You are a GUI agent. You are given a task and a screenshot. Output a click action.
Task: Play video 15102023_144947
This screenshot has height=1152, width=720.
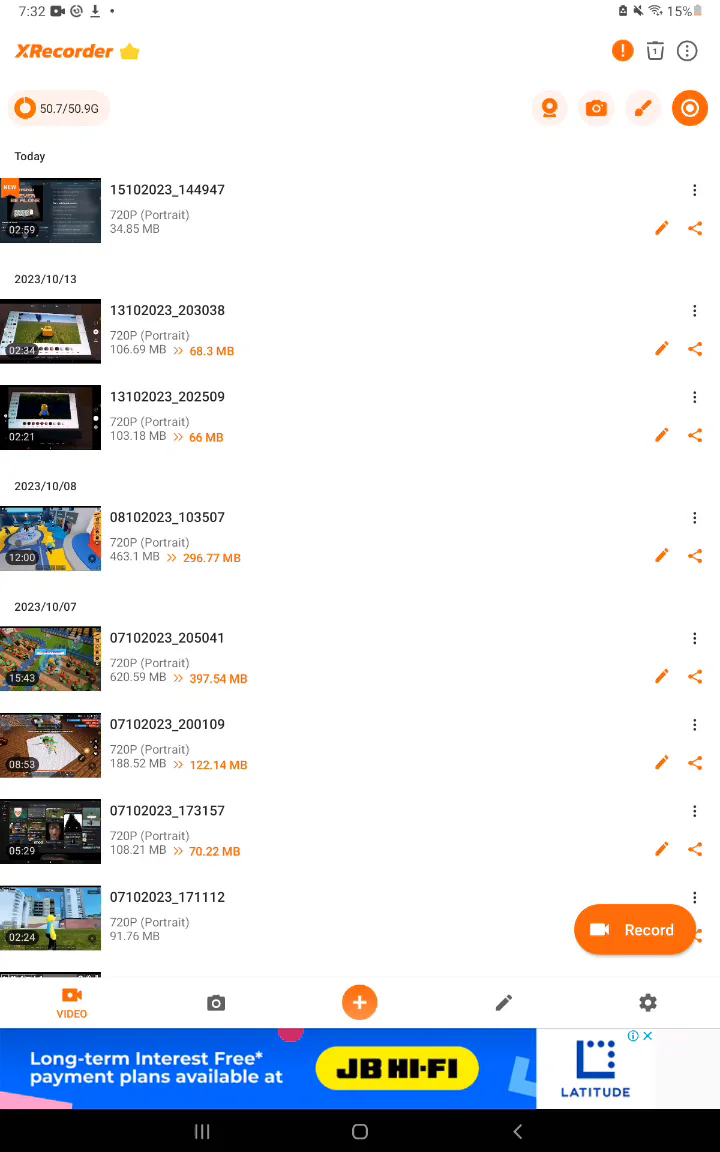coord(51,210)
